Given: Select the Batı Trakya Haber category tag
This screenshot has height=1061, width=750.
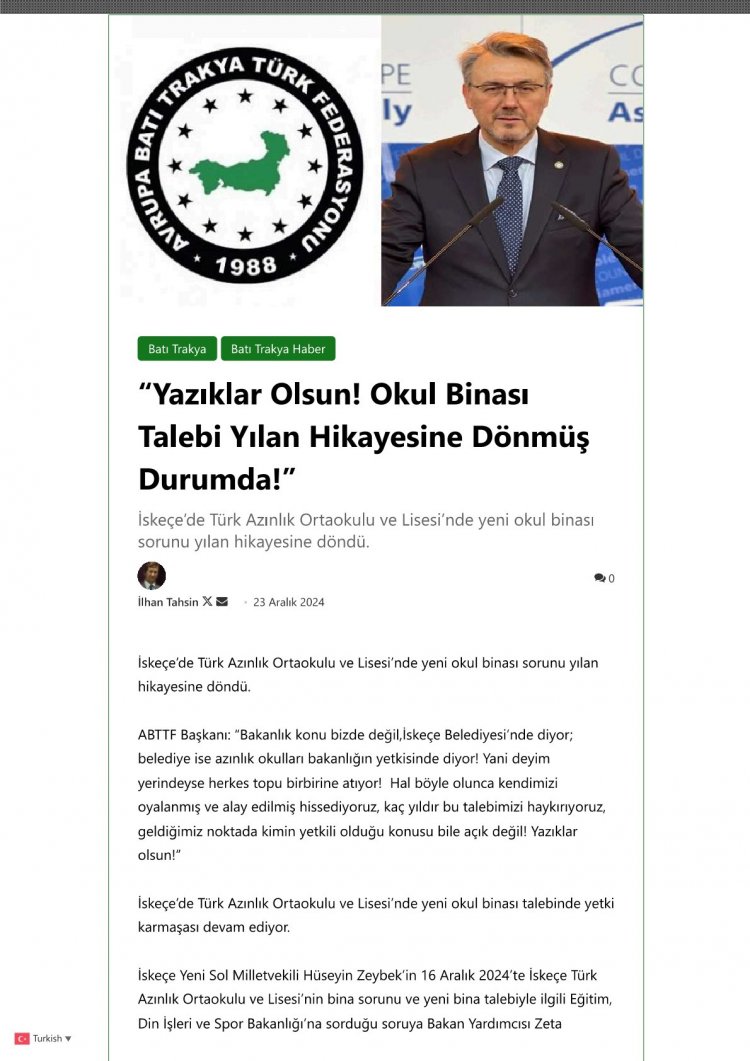Looking at the screenshot, I should 278,349.
